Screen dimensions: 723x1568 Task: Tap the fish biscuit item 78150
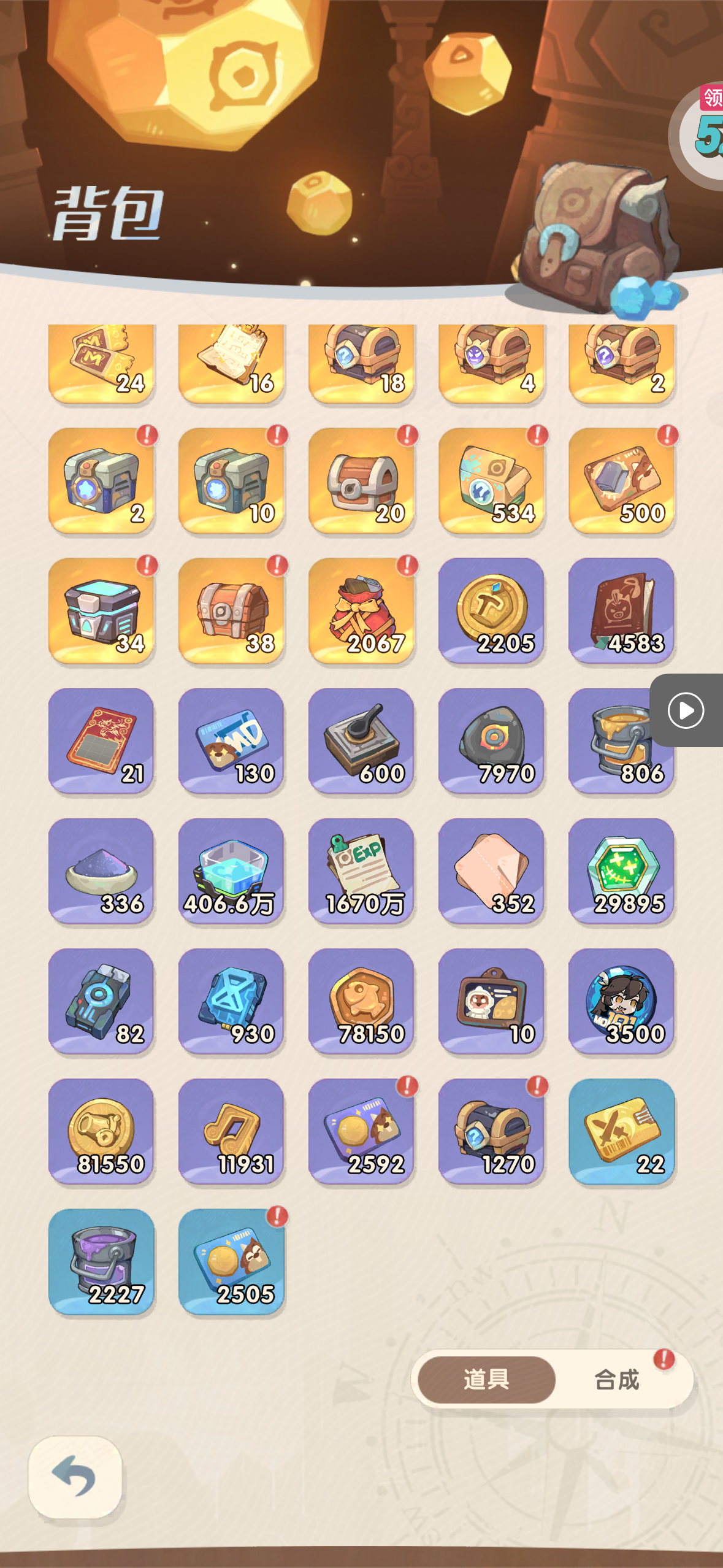click(361, 1001)
